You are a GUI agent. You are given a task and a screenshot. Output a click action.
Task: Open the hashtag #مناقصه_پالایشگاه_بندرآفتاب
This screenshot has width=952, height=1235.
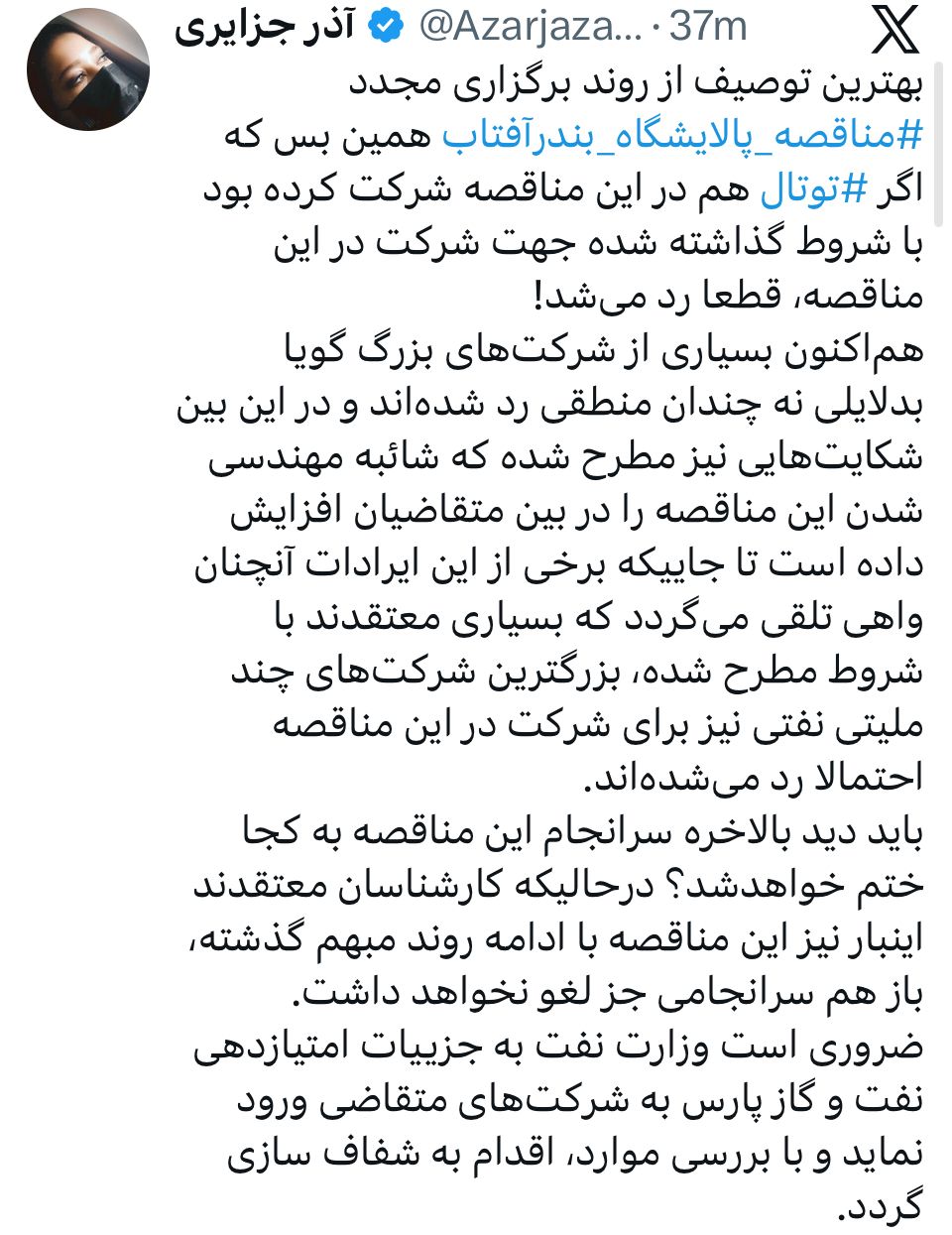[x=682, y=136]
